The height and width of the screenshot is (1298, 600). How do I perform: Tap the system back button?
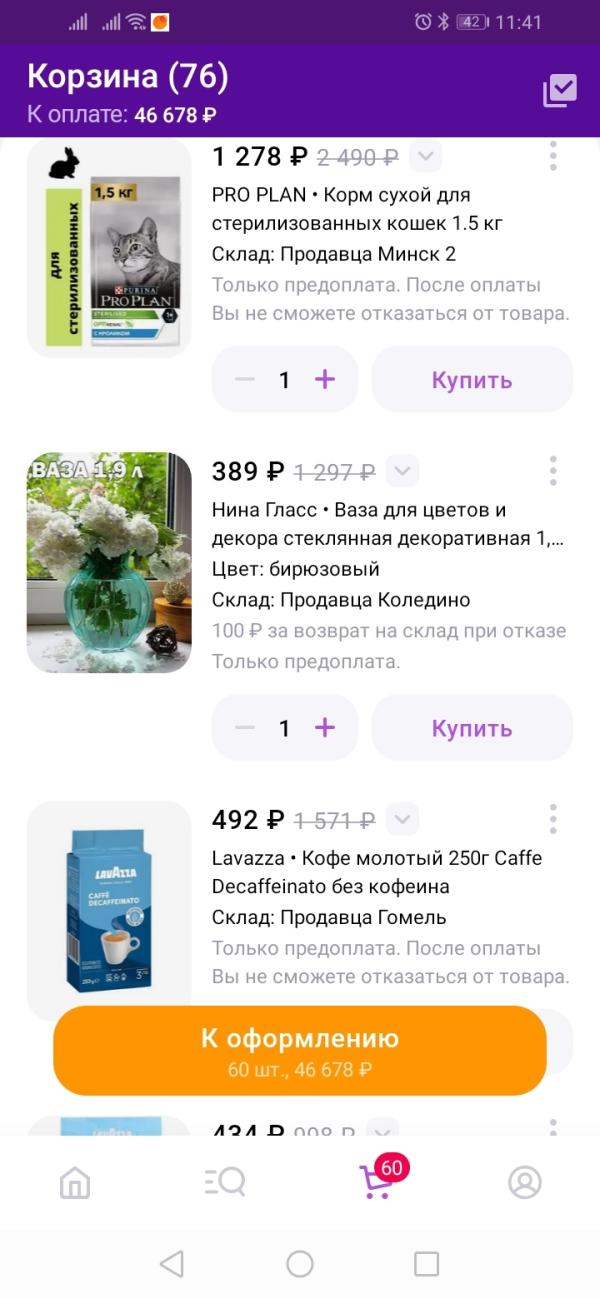tap(172, 1264)
